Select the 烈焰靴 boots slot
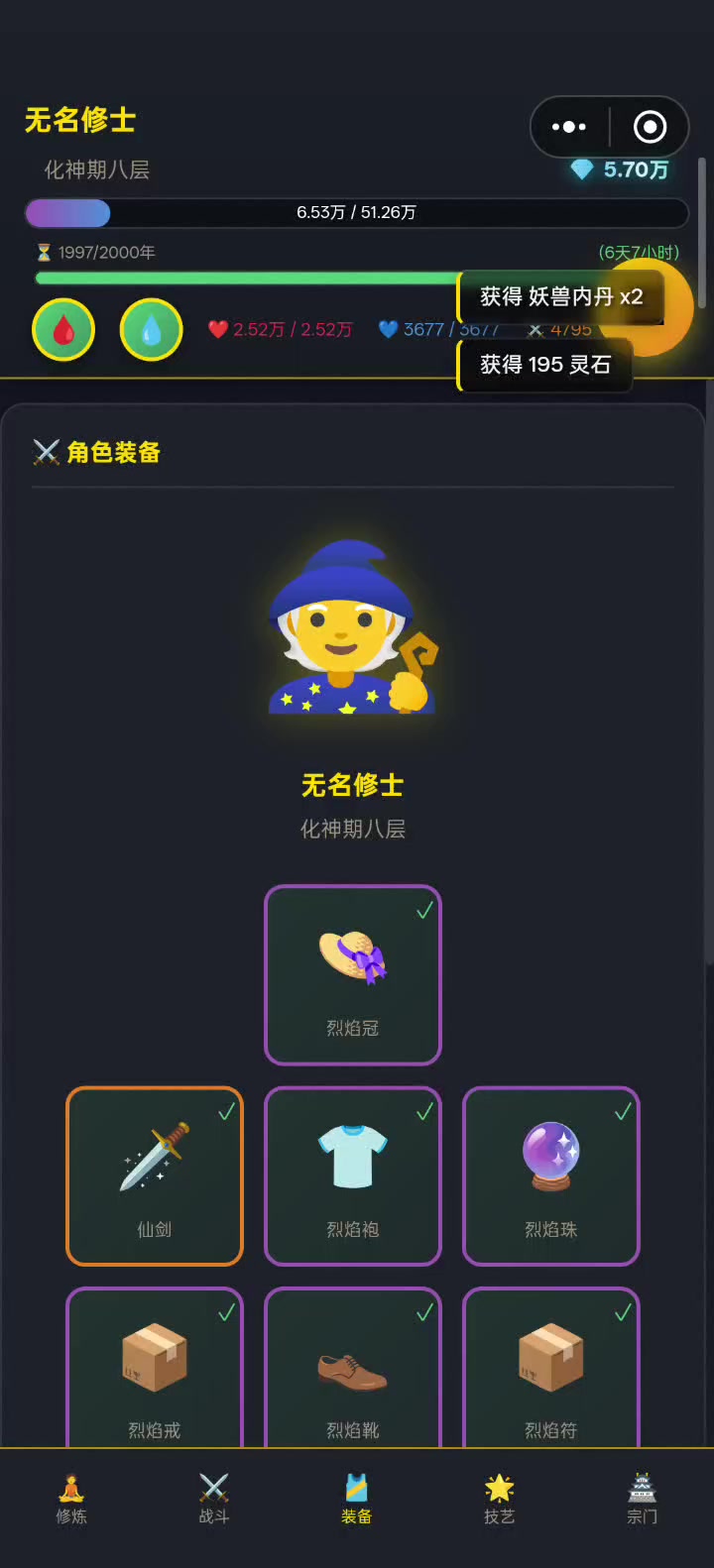Image resolution: width=714 pixels, height=1568 pixels. click(353, 1368)
